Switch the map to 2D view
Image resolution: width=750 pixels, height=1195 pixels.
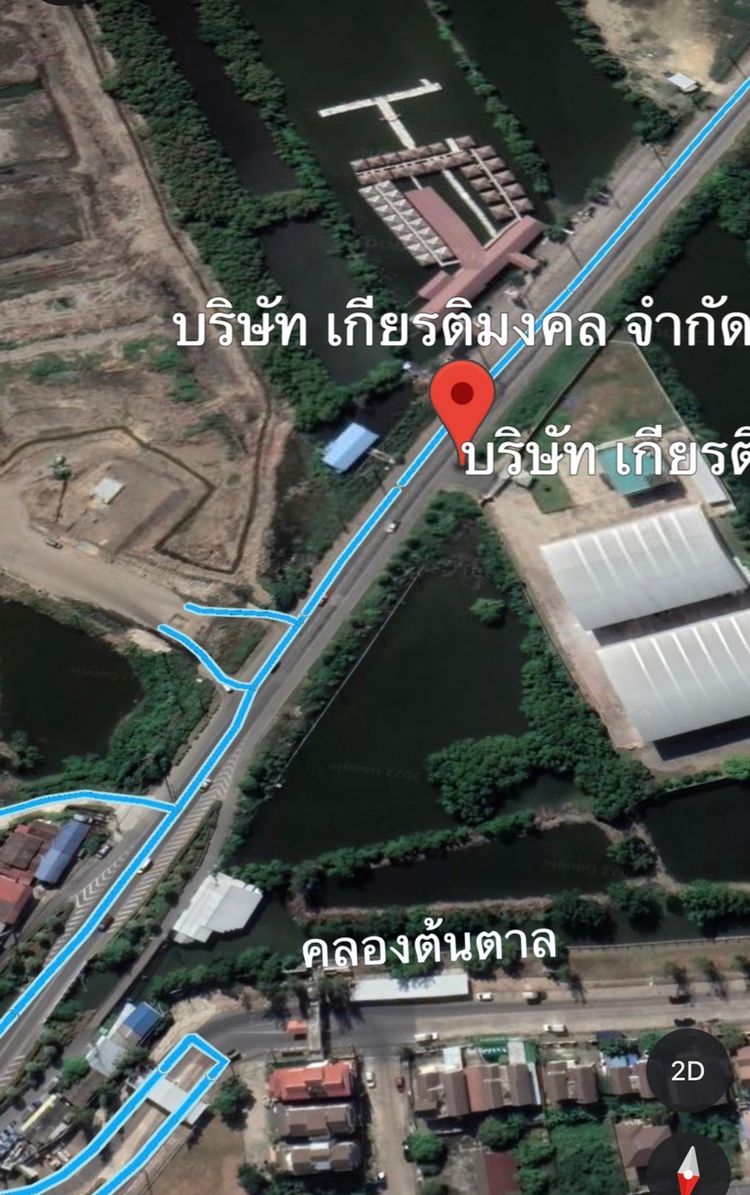[687, 1072]
